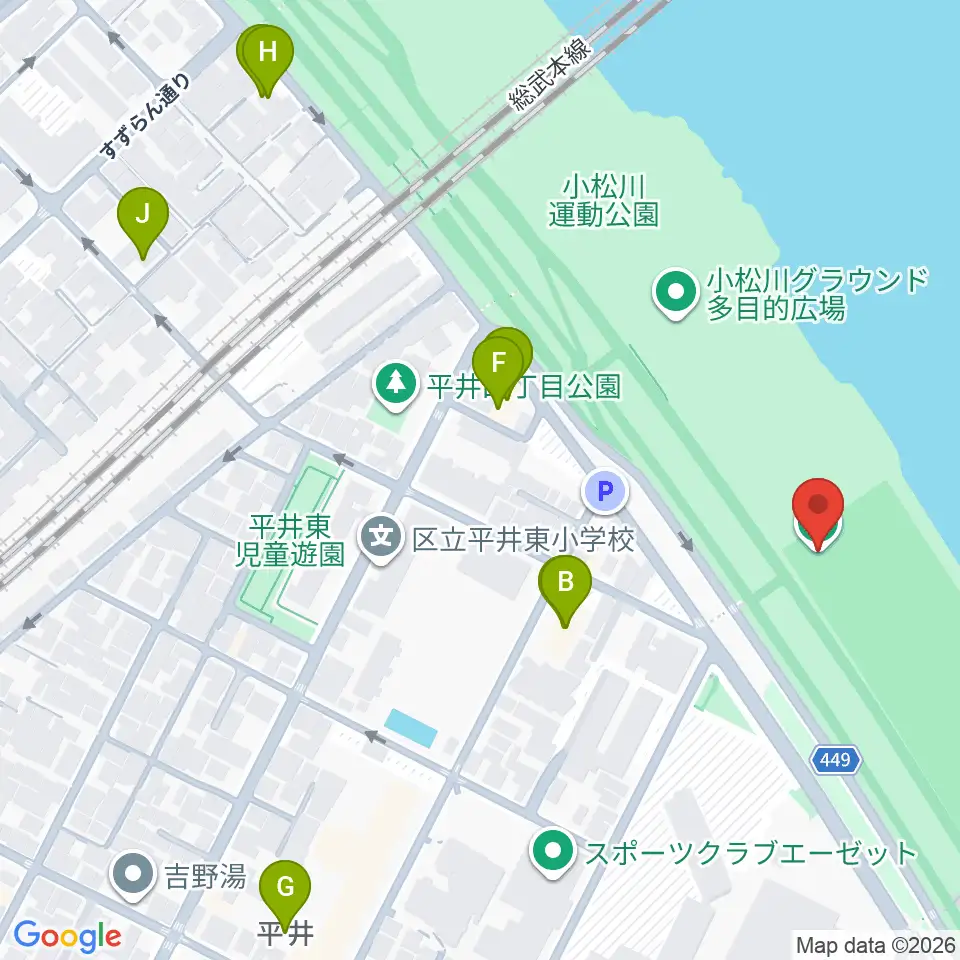960x960 pixels.
Task: Open the Google logo link
Action: [x=67, y=937]
